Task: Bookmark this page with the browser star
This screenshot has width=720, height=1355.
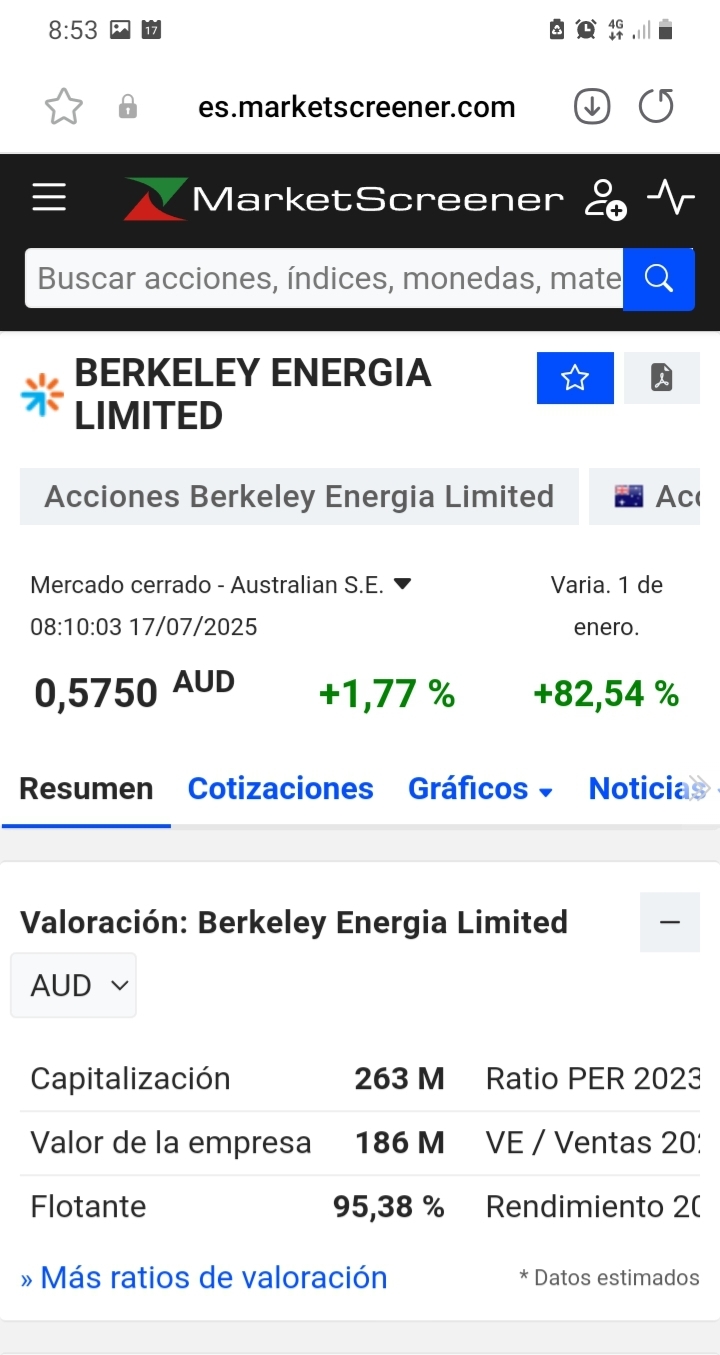Action: 64,107
